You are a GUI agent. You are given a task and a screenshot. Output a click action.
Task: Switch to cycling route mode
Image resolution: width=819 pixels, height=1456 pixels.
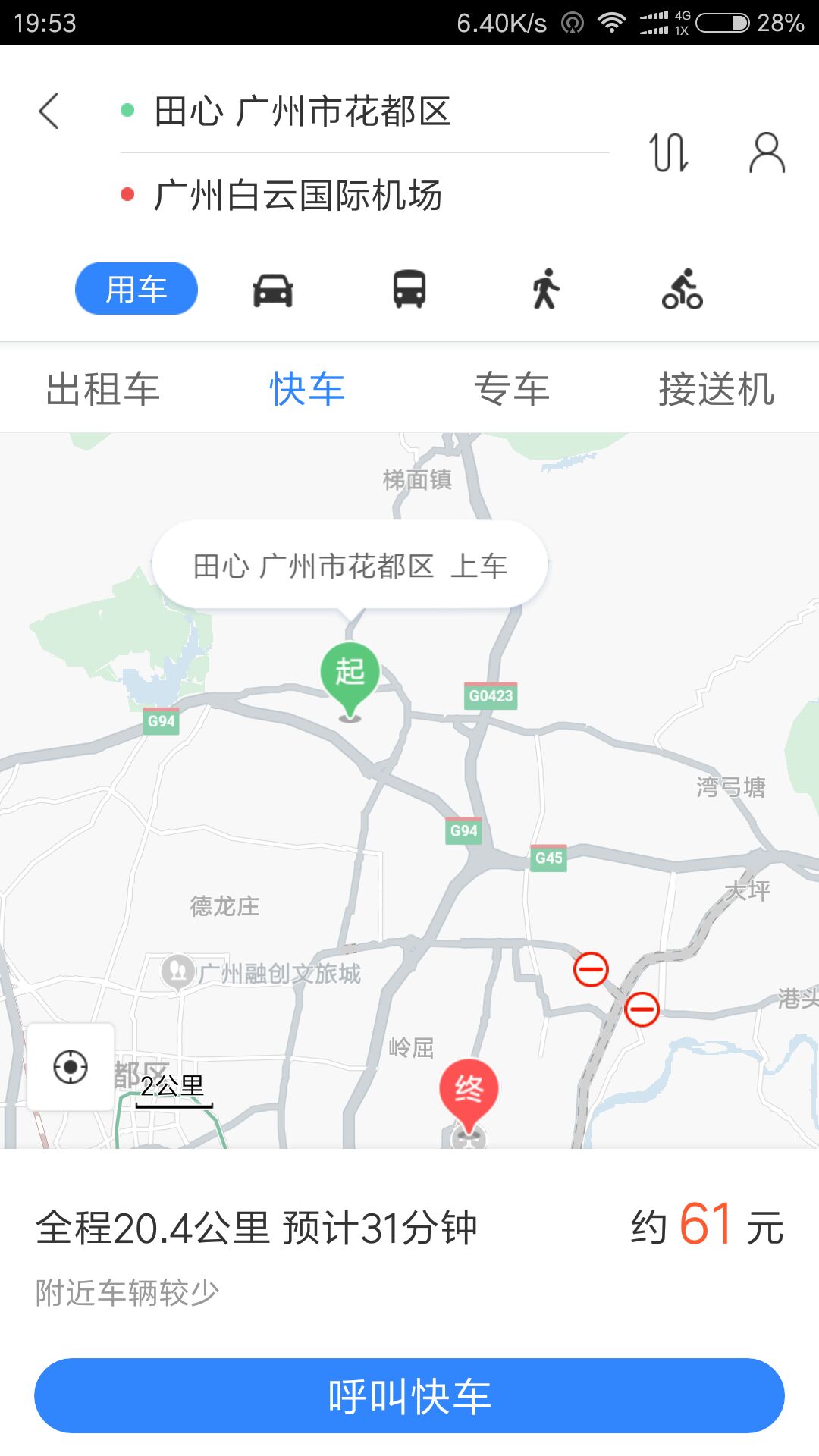click(682, 290)
